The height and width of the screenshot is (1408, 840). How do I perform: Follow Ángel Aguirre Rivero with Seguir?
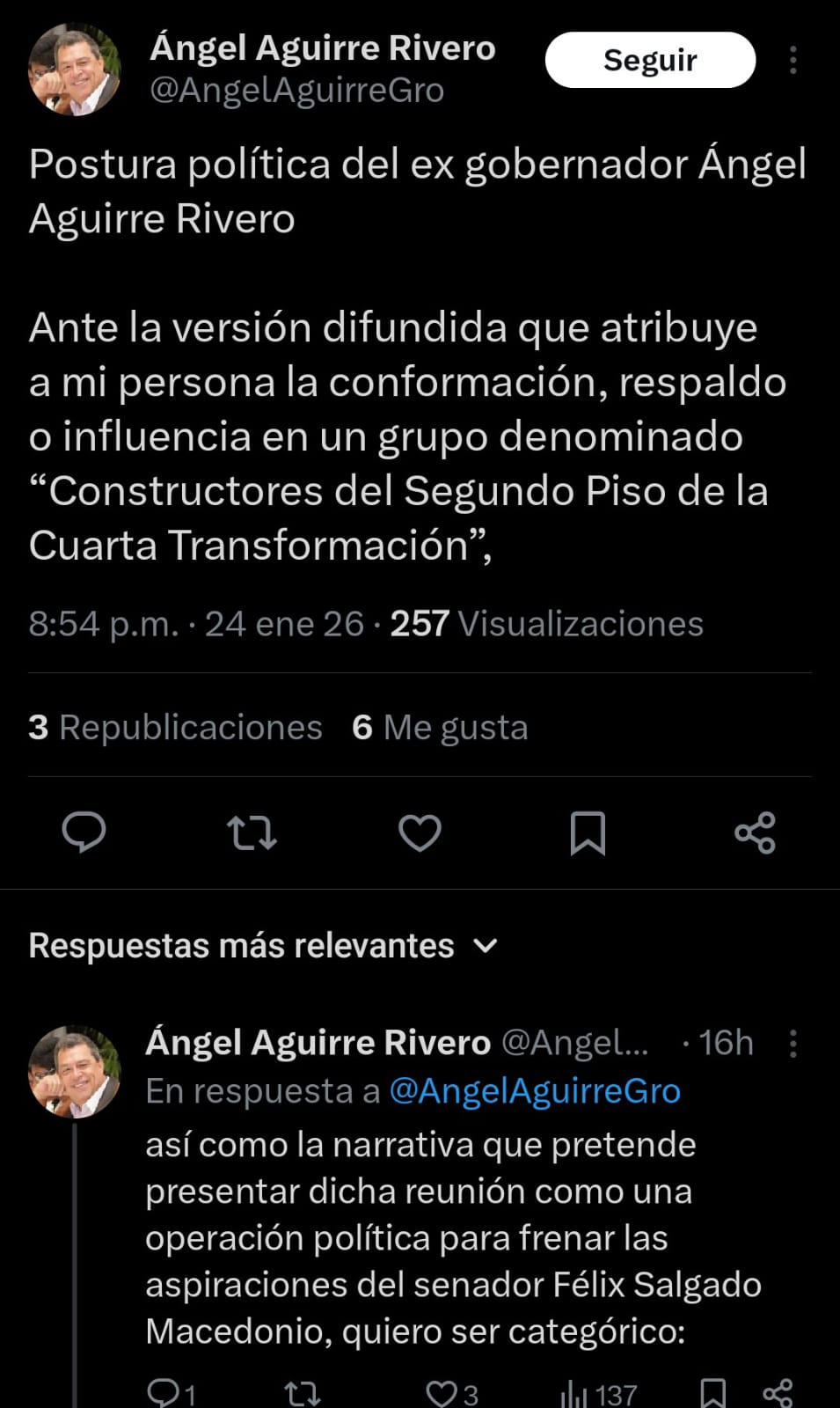pos(650,60)
